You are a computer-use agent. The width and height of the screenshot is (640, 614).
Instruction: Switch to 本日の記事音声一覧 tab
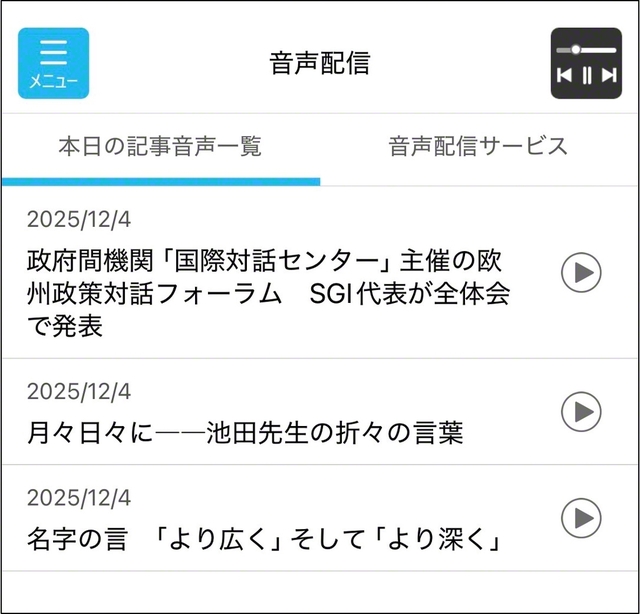click(160, 146)
